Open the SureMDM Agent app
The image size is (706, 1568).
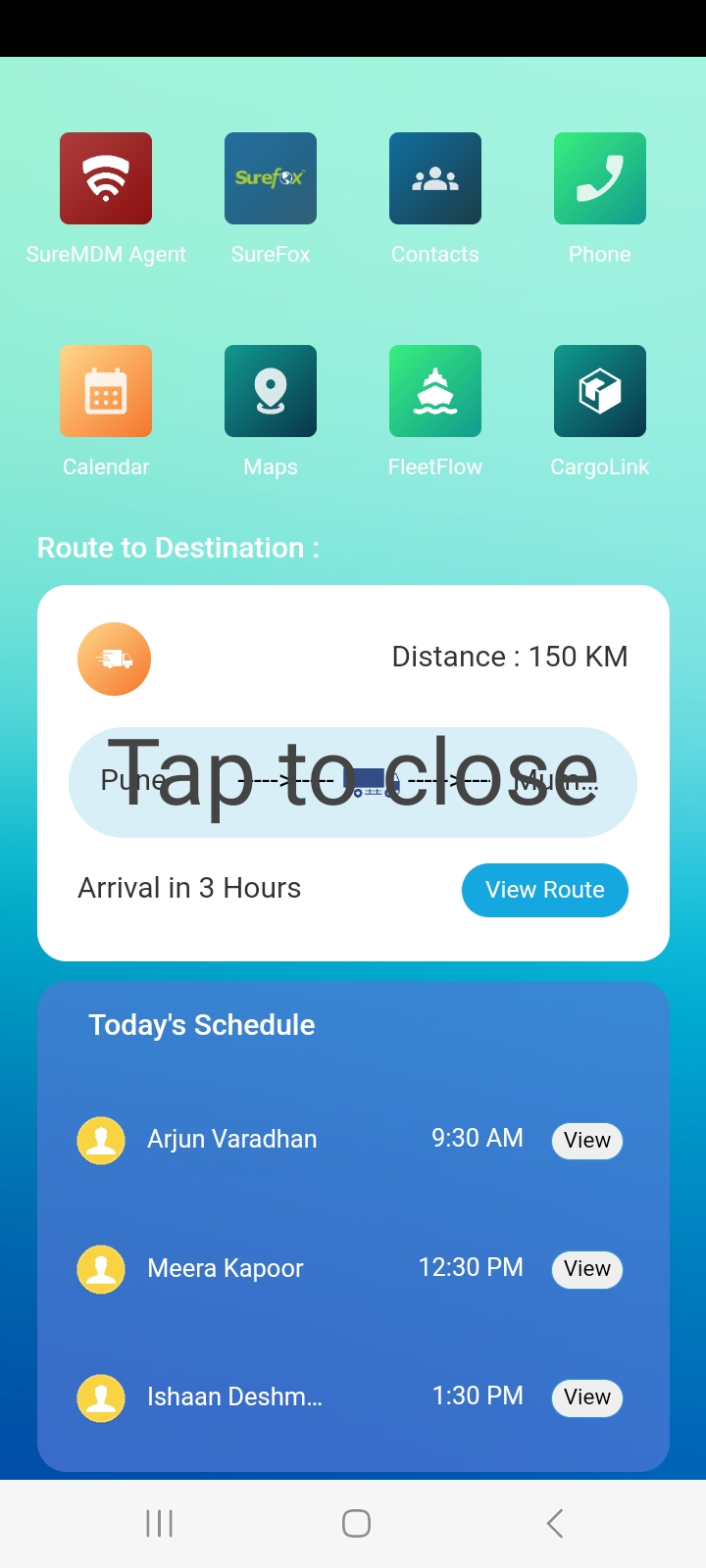(106, 178)
